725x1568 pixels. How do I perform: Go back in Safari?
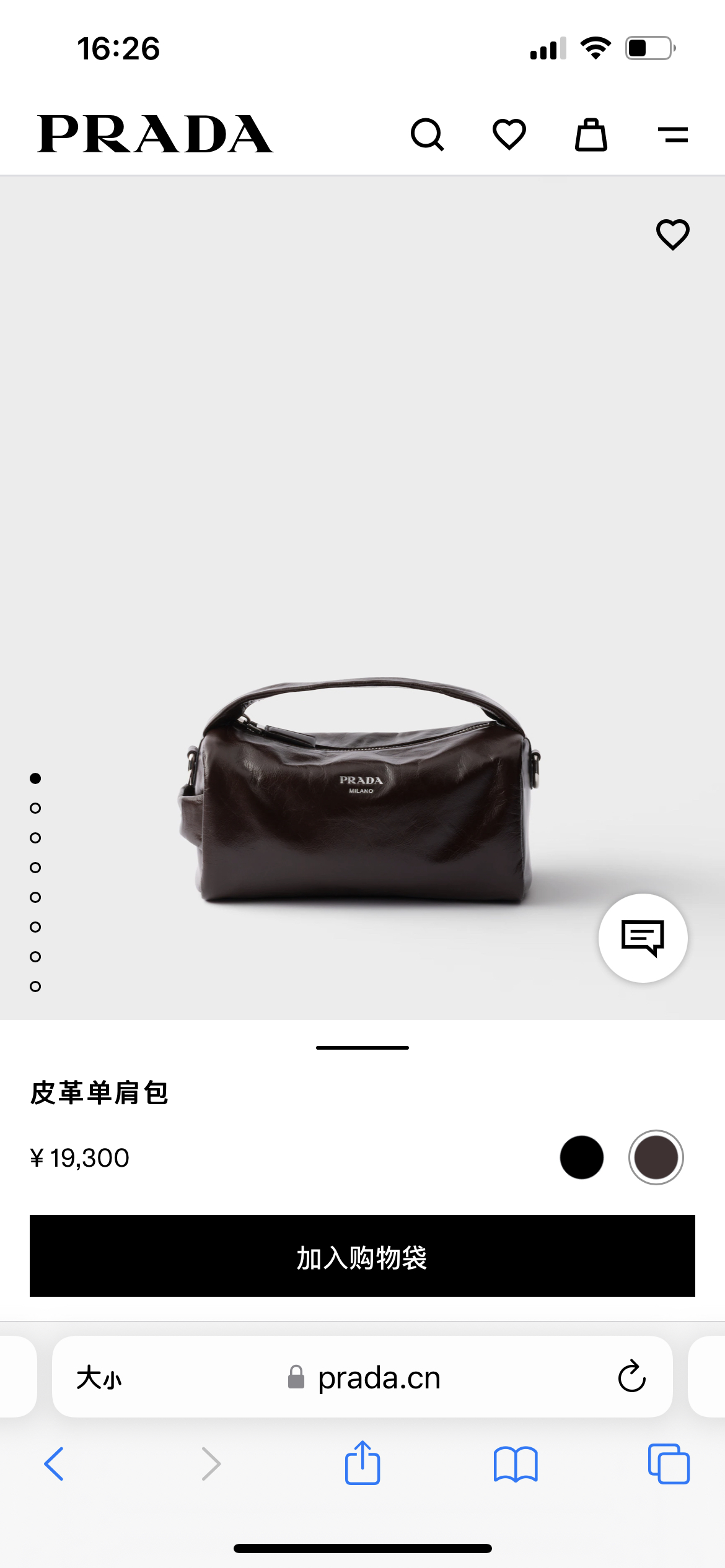54,1464
